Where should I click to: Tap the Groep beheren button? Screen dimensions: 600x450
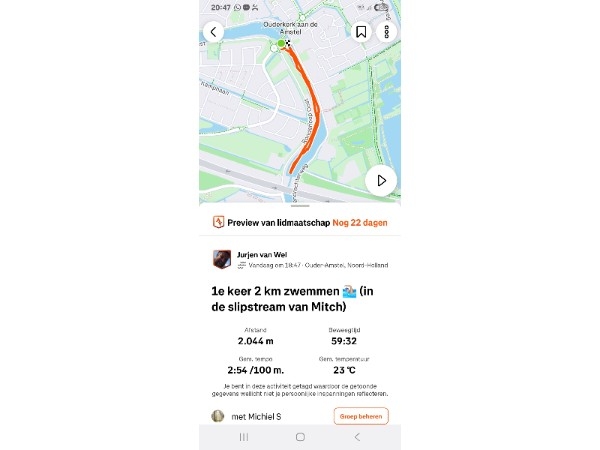pos(360,416)
